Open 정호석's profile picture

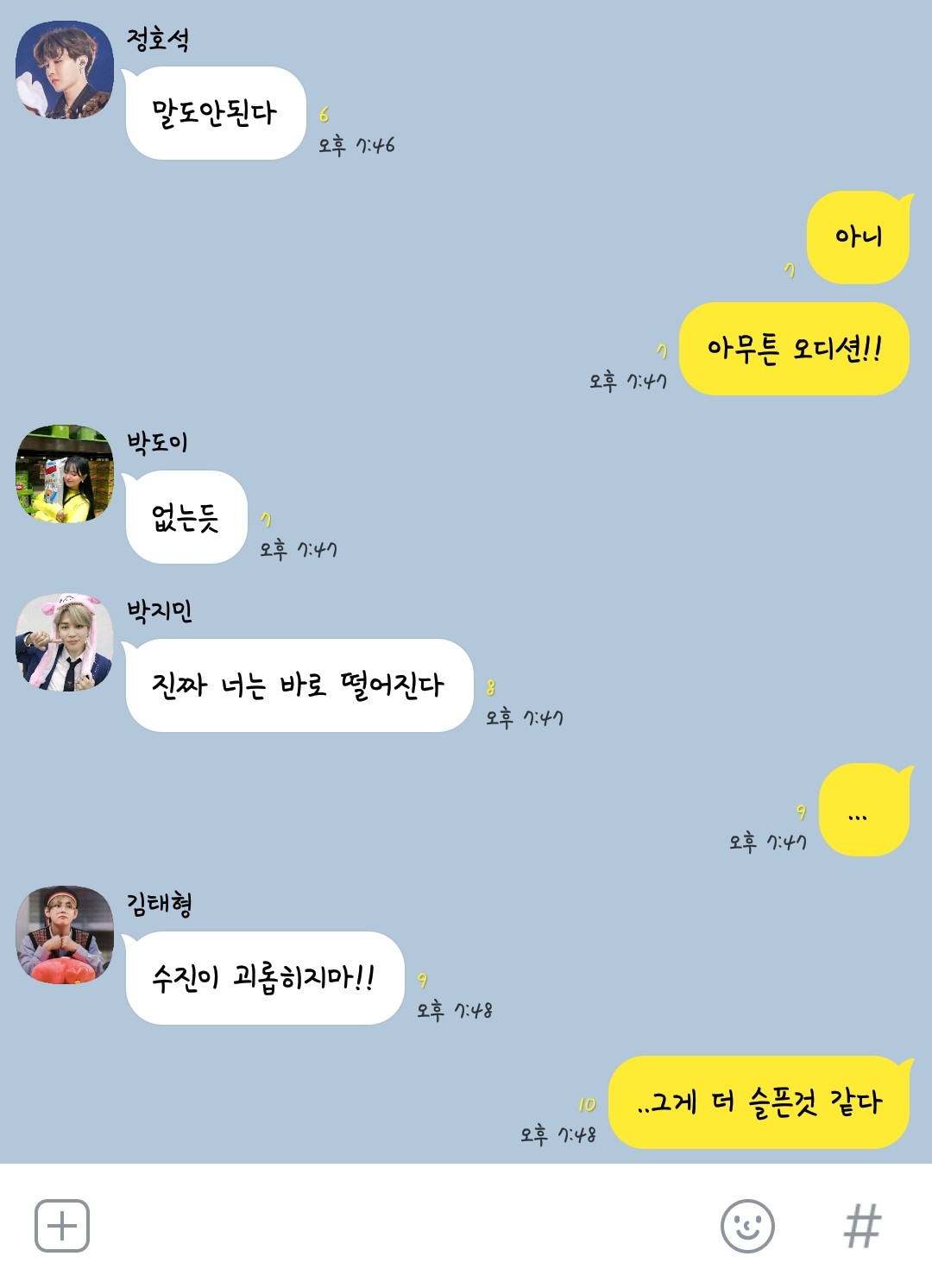65,71
